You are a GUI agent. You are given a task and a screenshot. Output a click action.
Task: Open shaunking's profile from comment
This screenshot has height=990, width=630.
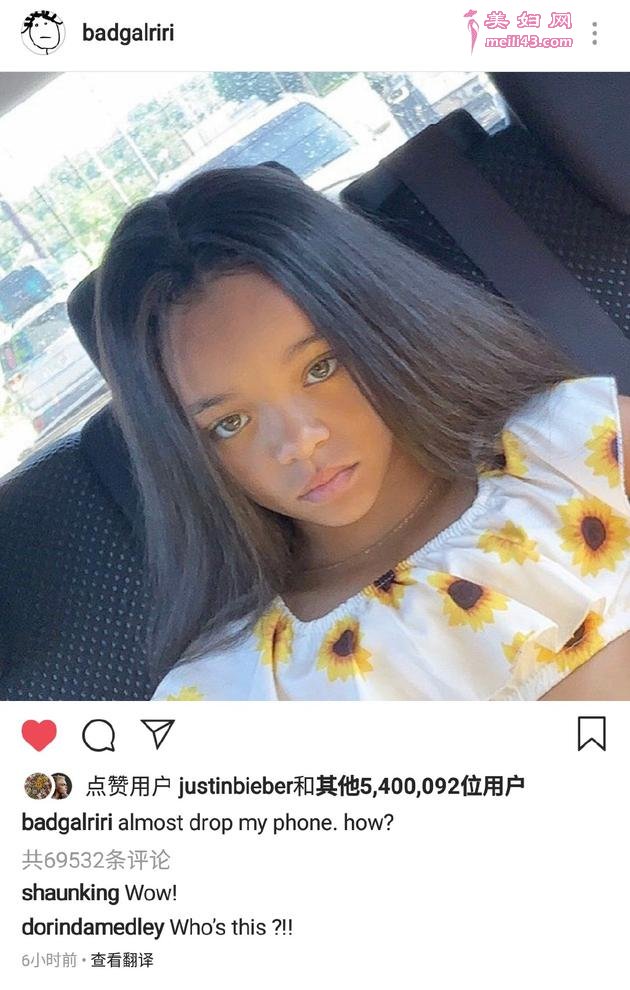click(70, 893)
